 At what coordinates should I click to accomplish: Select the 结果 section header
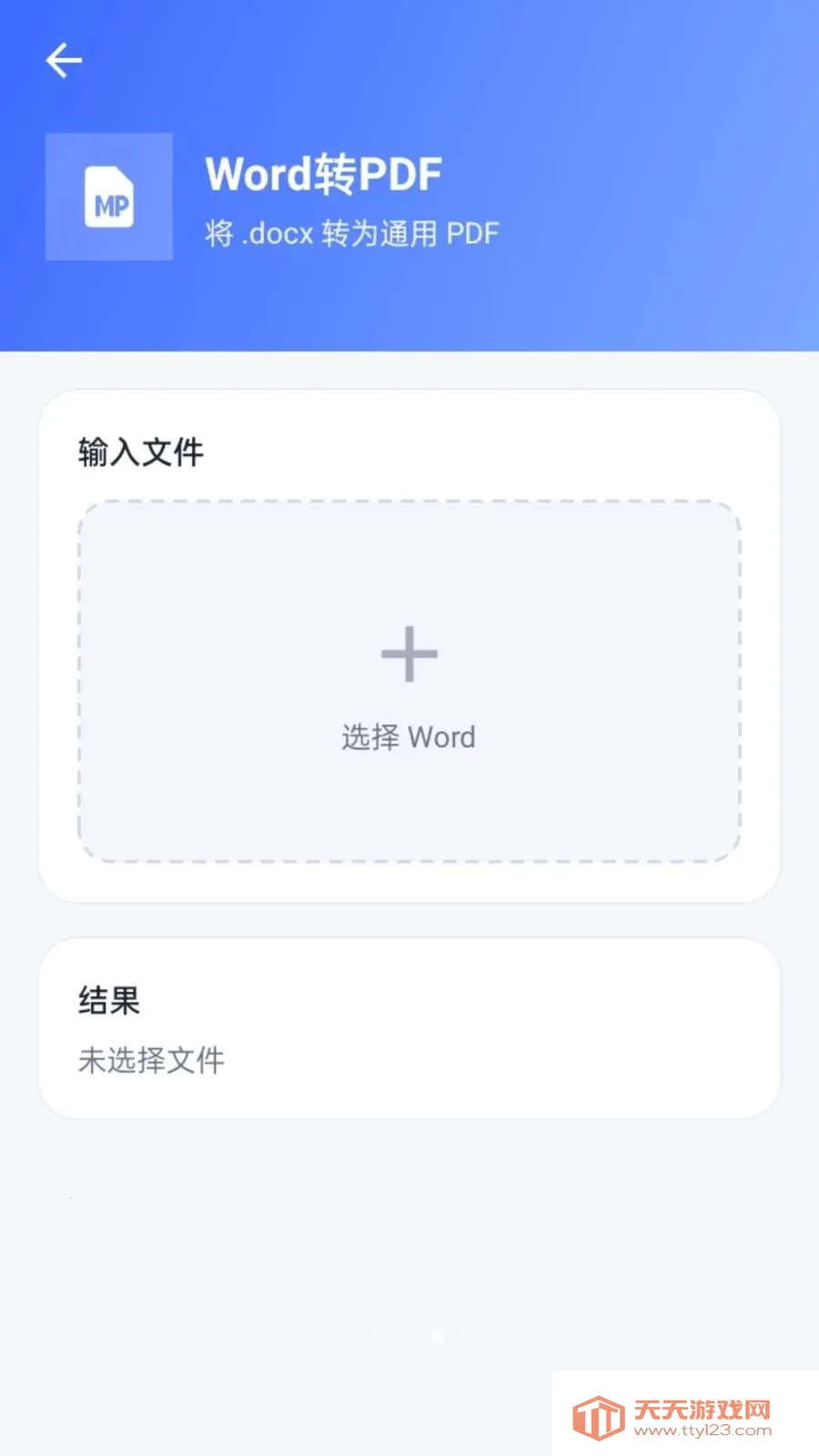[109, 1001]
